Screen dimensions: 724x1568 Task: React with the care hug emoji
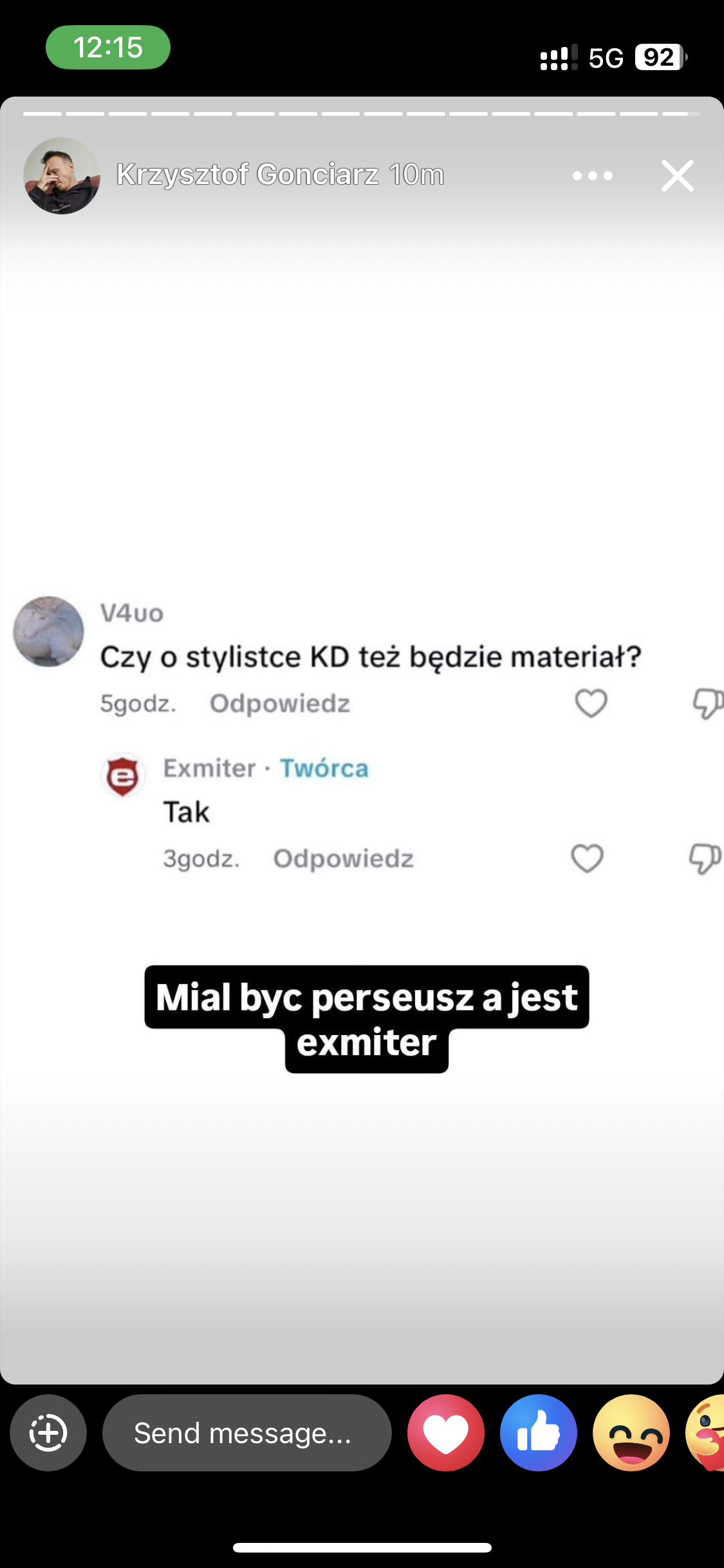pyautogui.click(x=707, y=1433)
